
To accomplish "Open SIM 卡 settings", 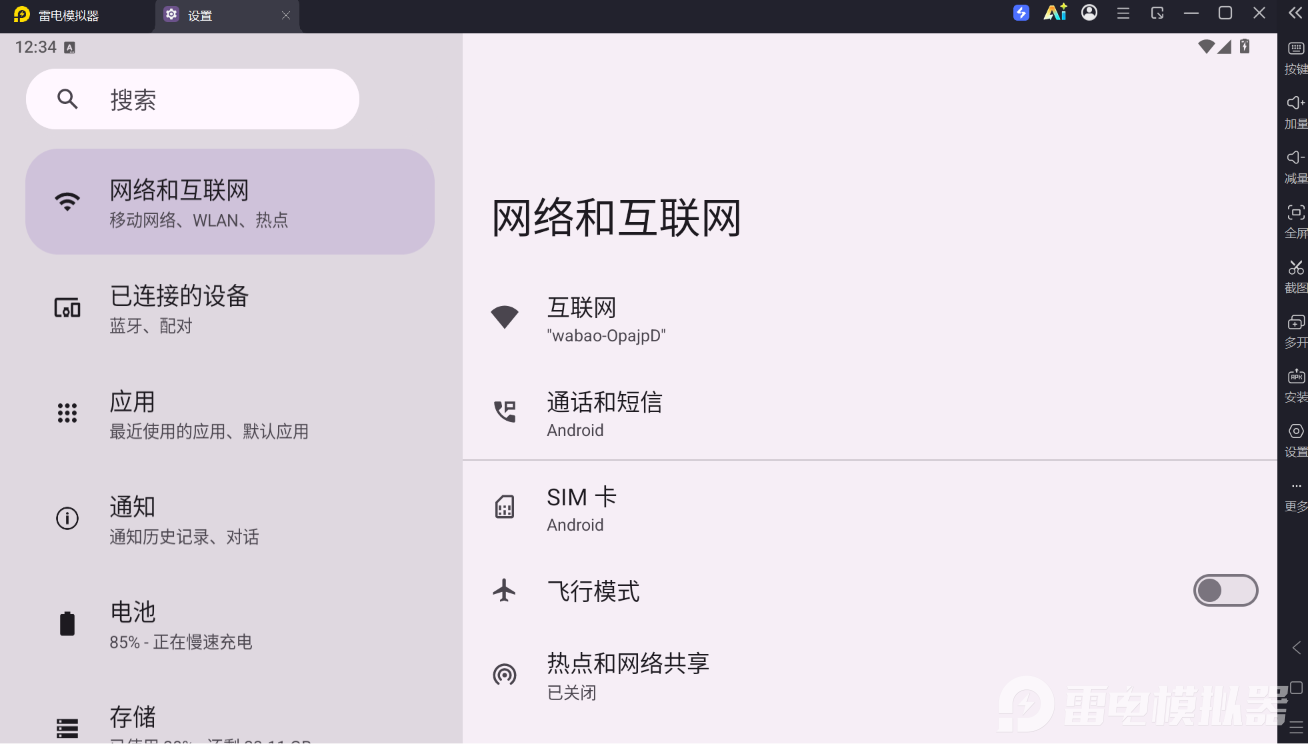I will click(x=870, y=508).
